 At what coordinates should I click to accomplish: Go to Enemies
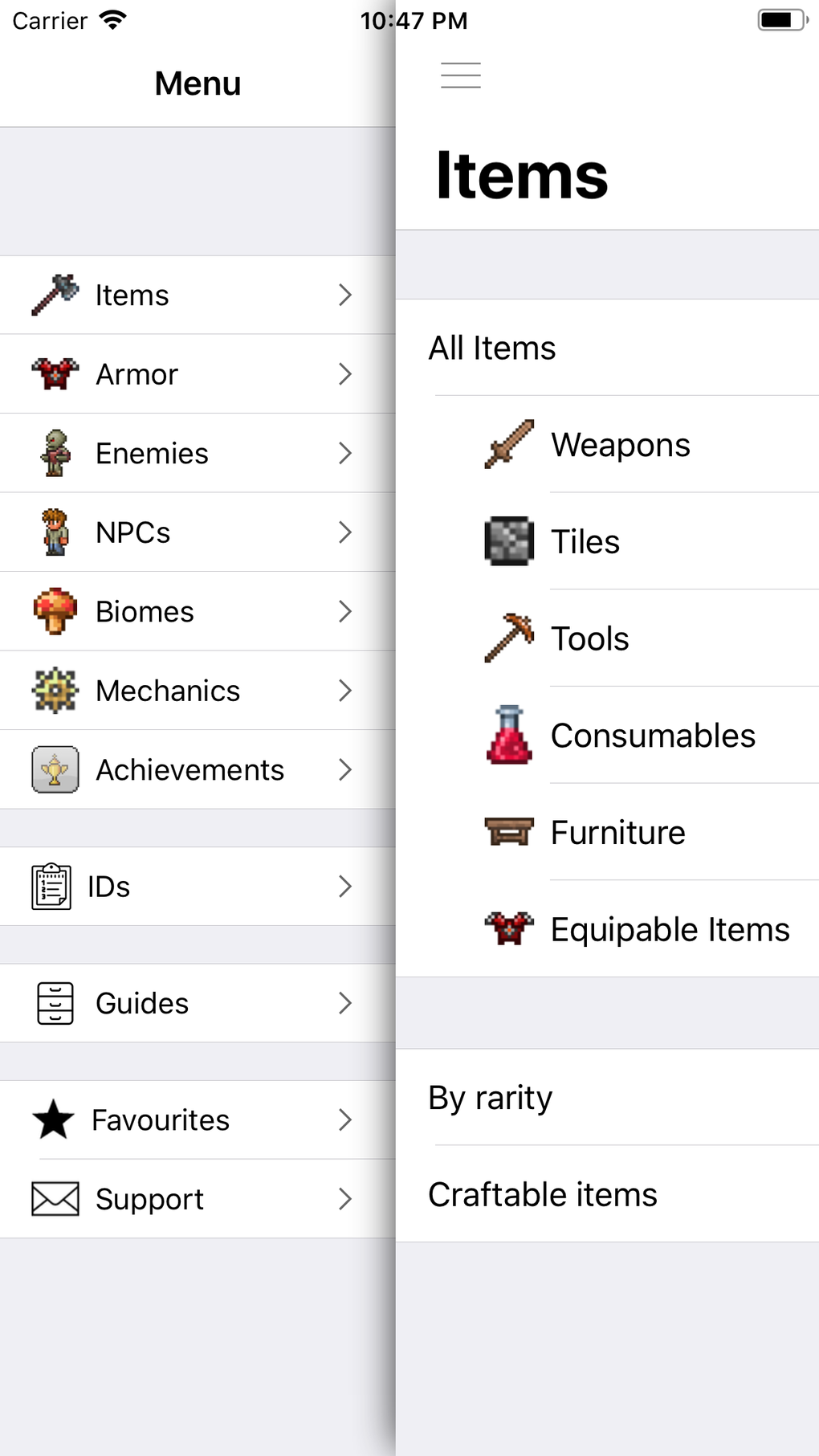click(x=198, y=453)
